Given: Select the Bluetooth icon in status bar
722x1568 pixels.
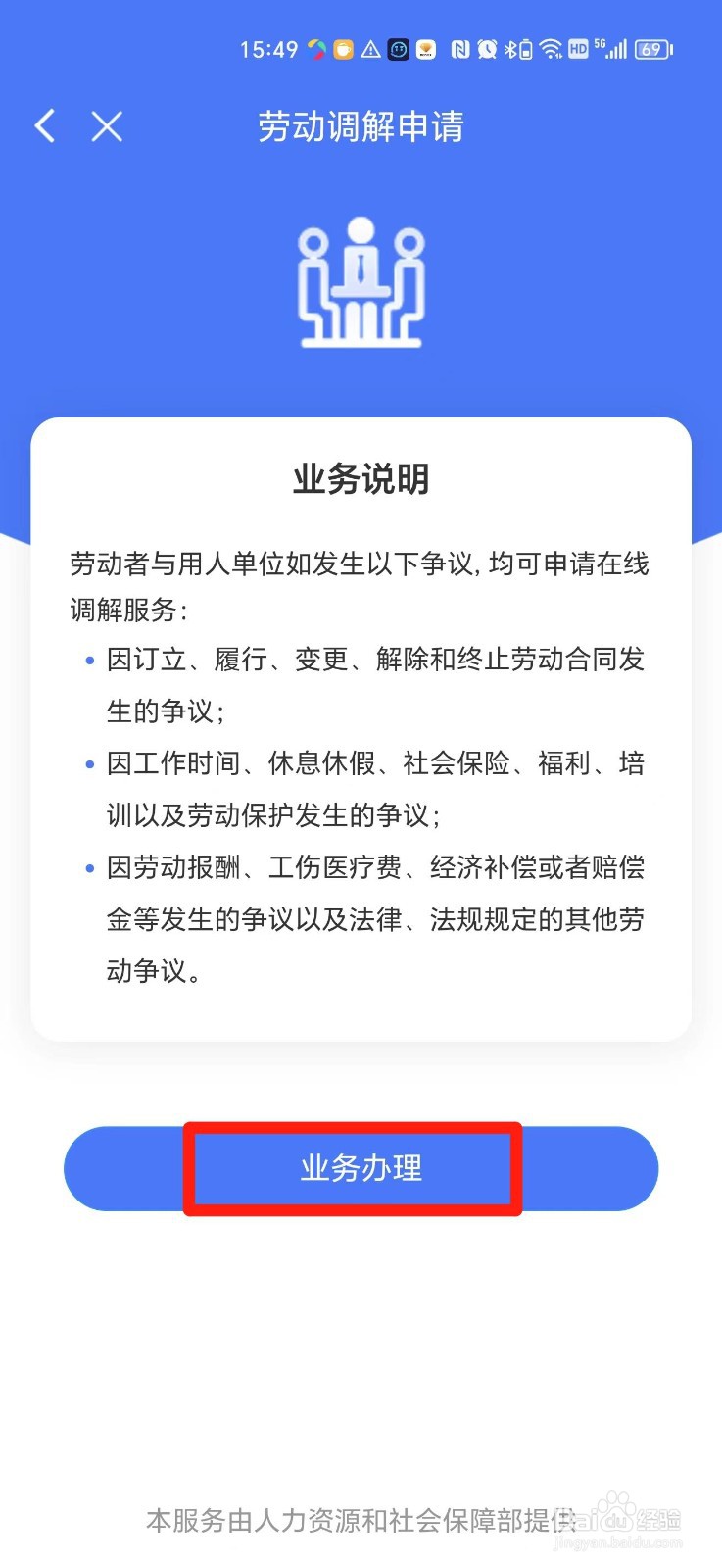Looking at the screenshot, I should [x=510, y=49].
